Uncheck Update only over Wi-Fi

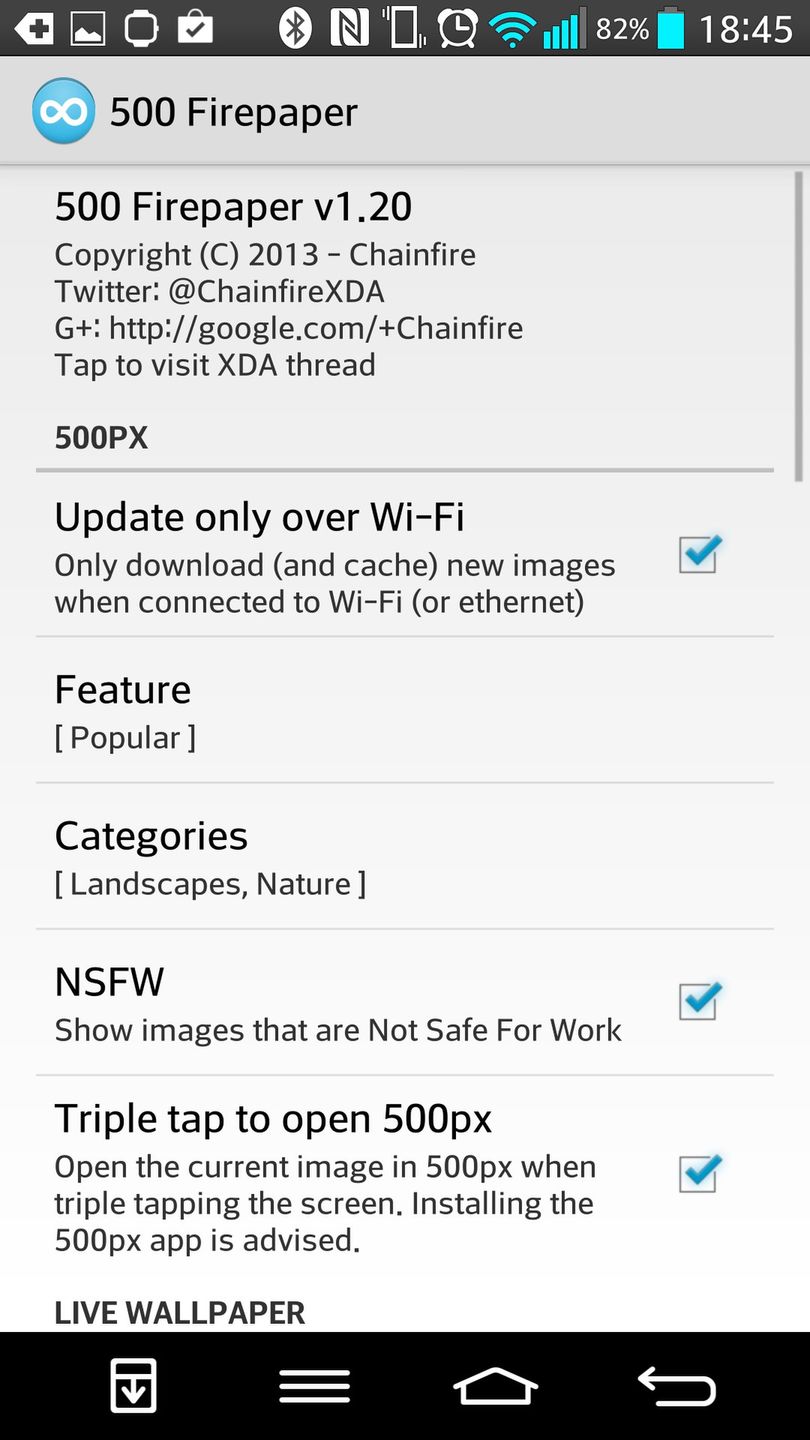point(698,554)
